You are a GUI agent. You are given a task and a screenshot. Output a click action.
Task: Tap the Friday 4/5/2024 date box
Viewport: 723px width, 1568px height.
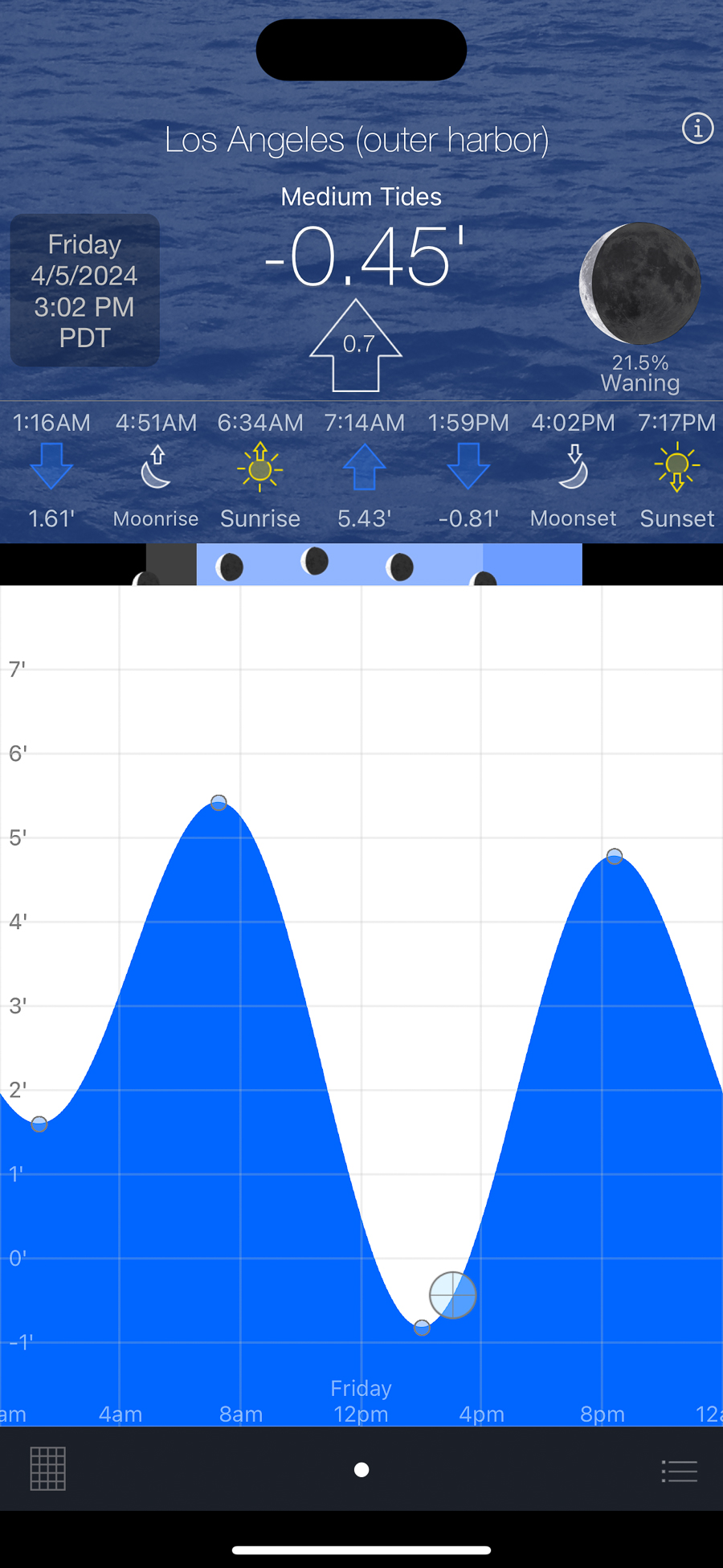(x=84, y=290)
